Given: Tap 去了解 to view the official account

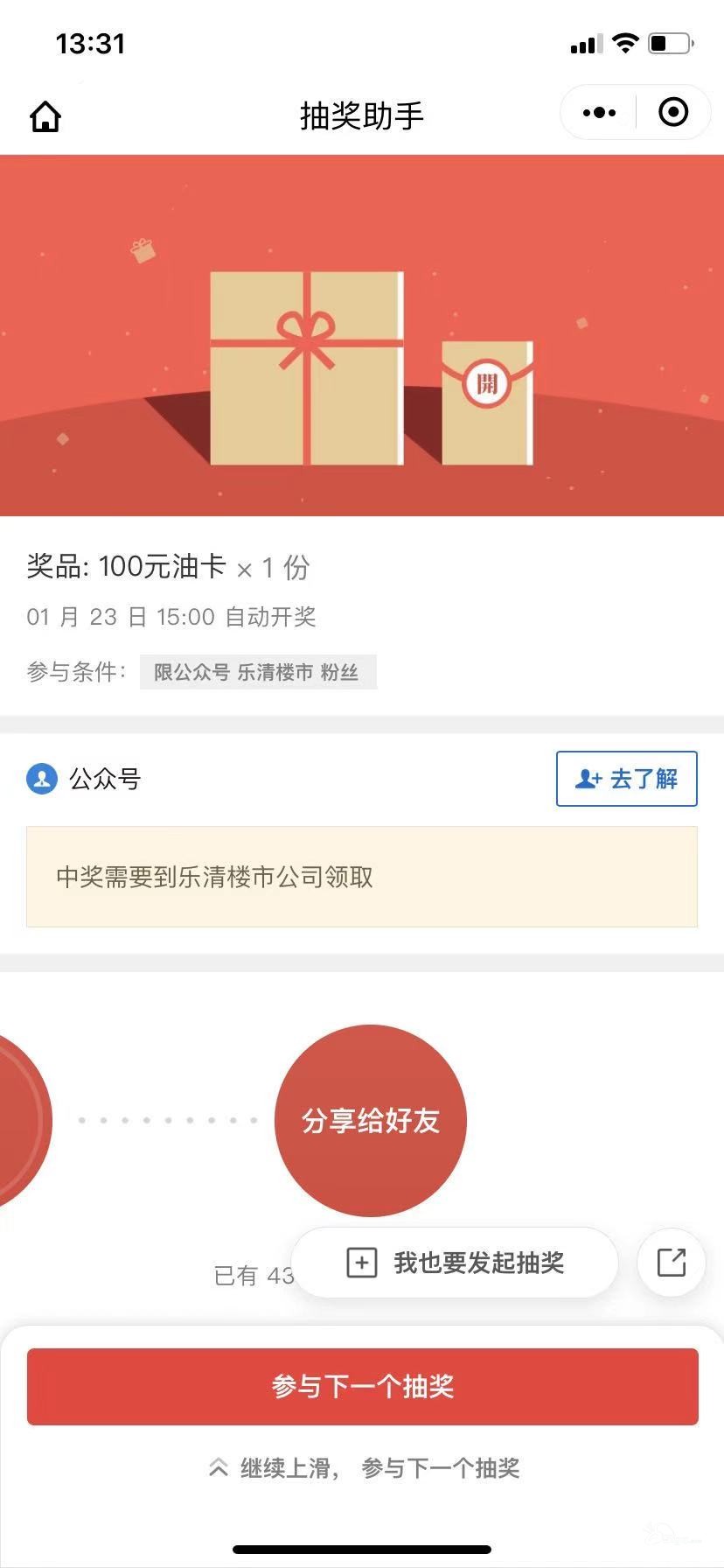Looking at the screenshot, I should (626, 779).
